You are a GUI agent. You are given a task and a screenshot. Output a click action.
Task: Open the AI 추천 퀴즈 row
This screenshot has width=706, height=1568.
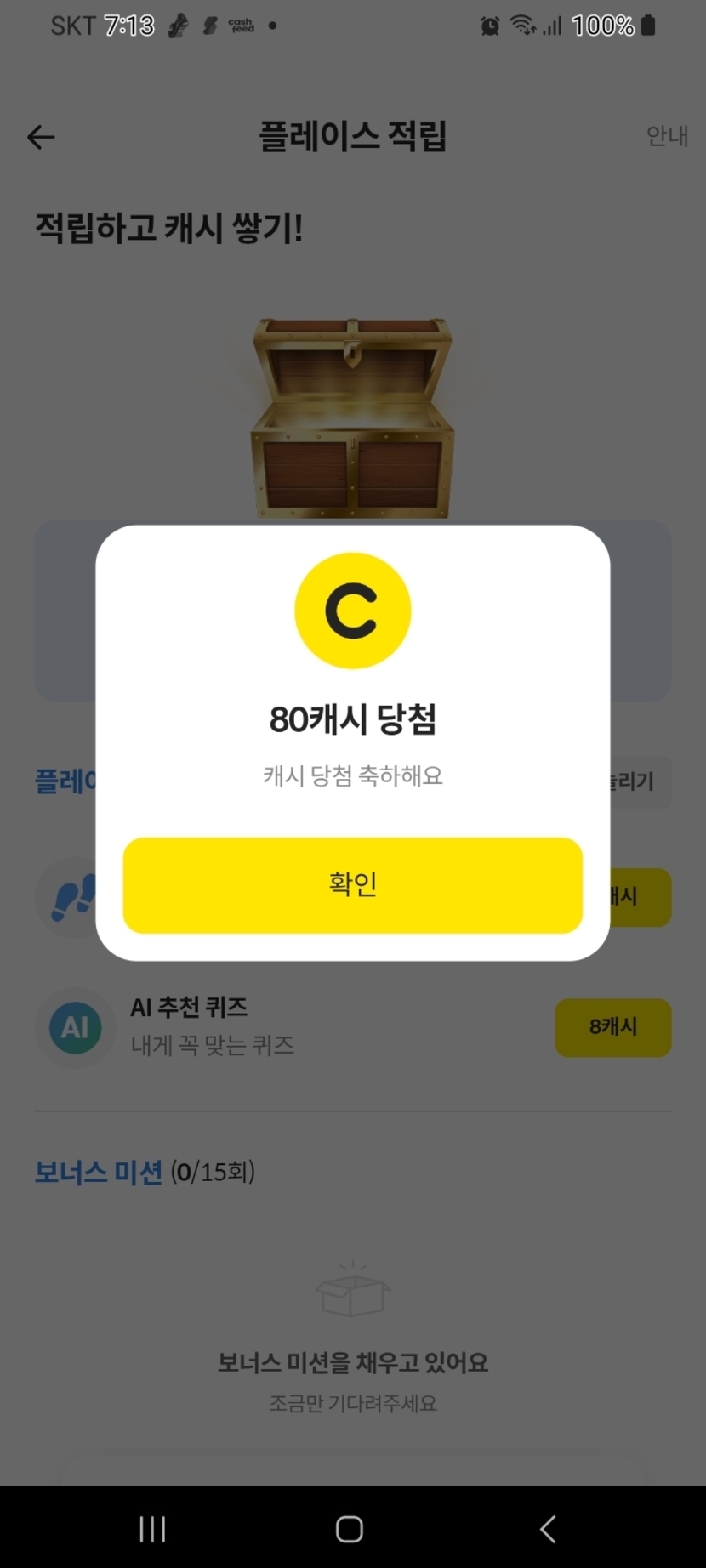point(352,1028)
